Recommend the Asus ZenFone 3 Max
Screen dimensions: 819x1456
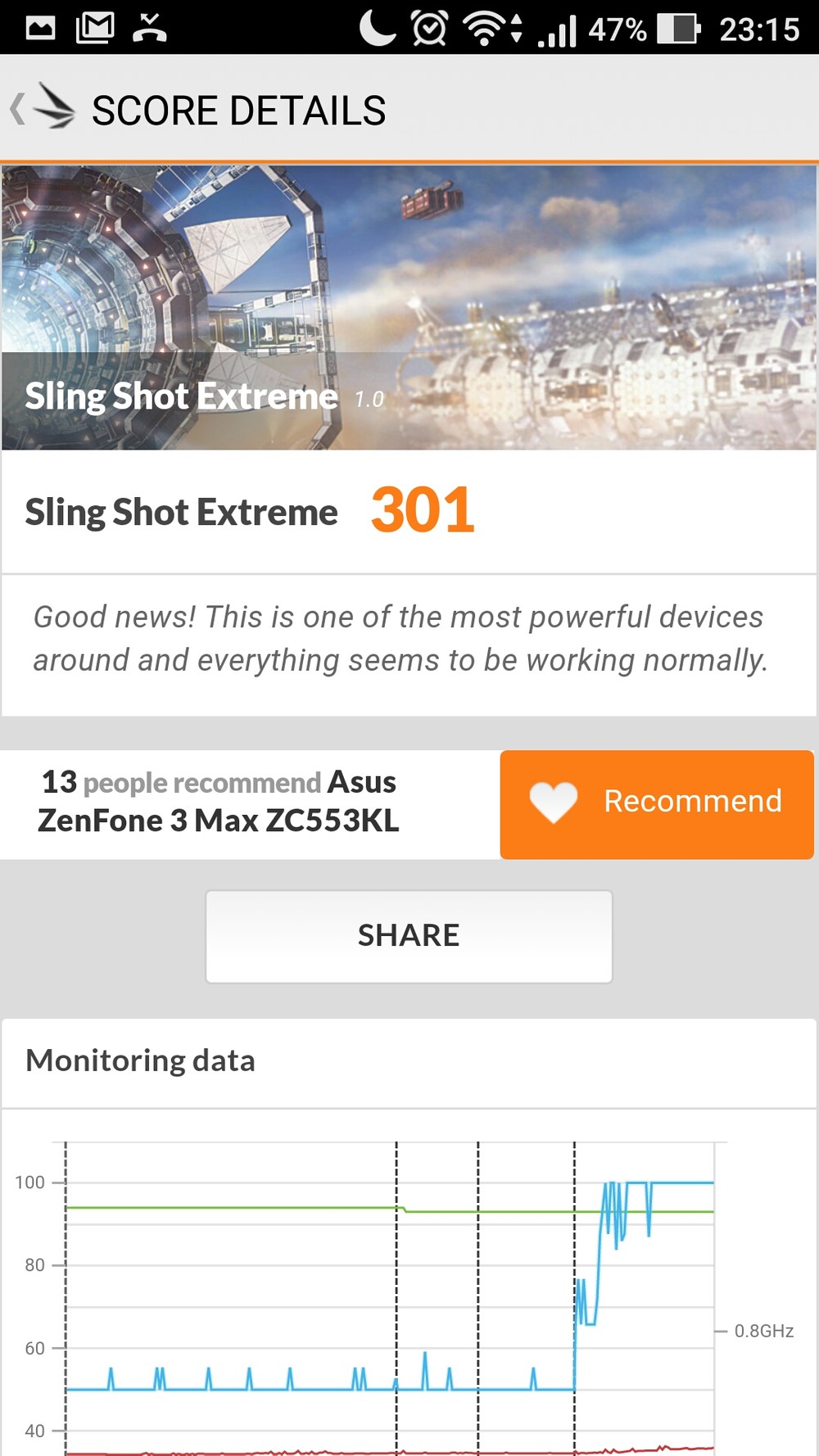656,803
